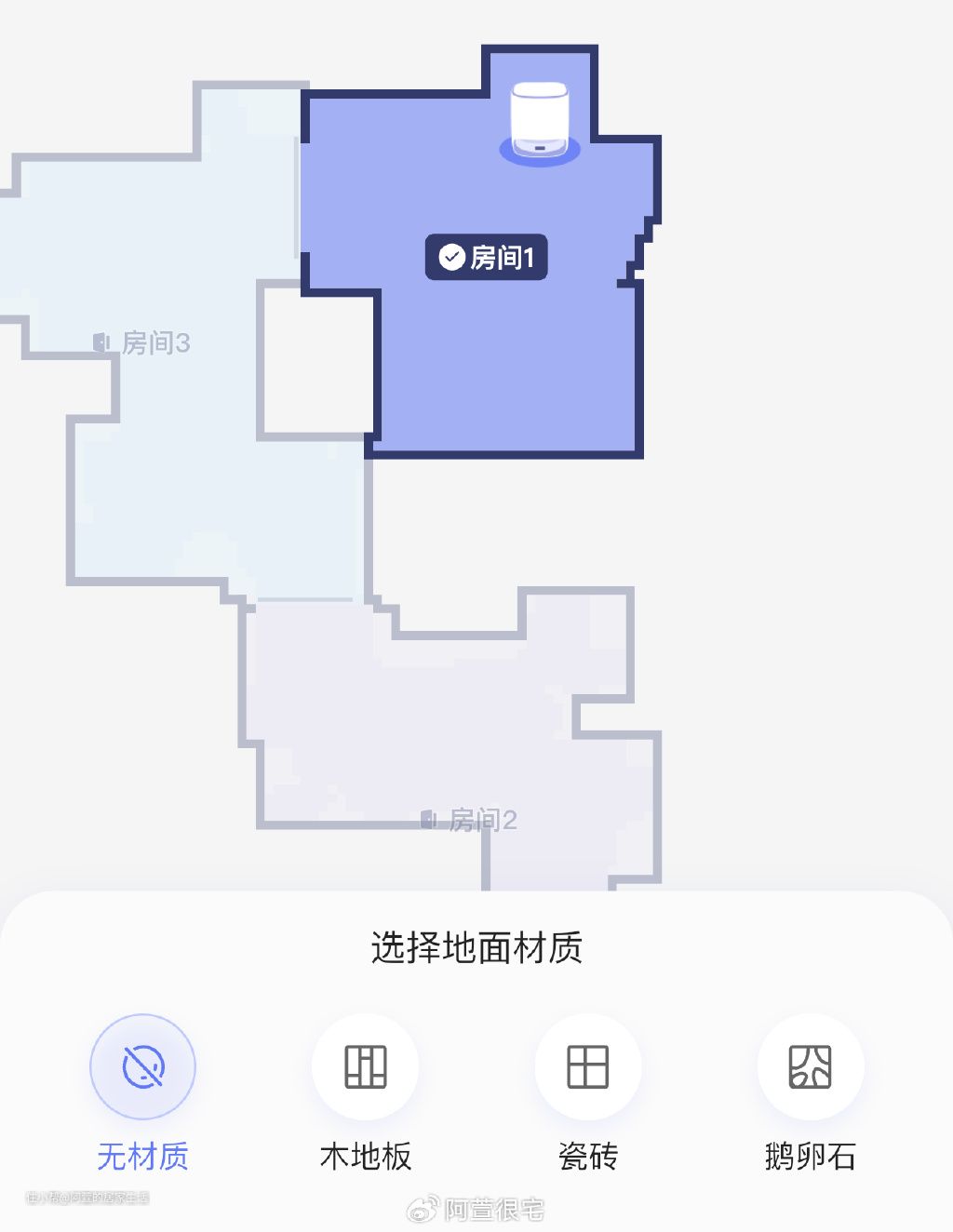Deselect 房间1 on the map
Image resolution: width=953 pixels, height=1232 pixels.
pos(487,257)
